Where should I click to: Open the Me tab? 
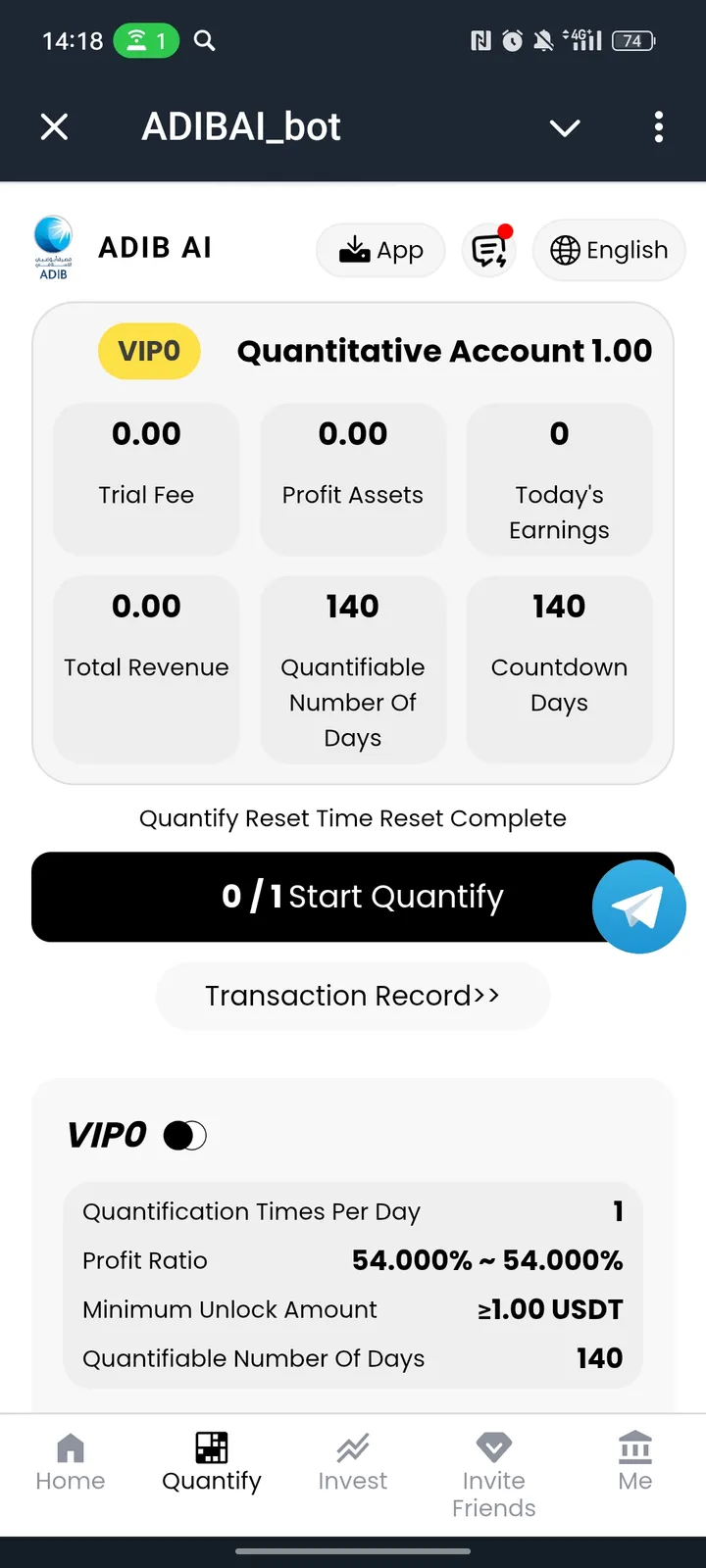tap(635, 1463)
